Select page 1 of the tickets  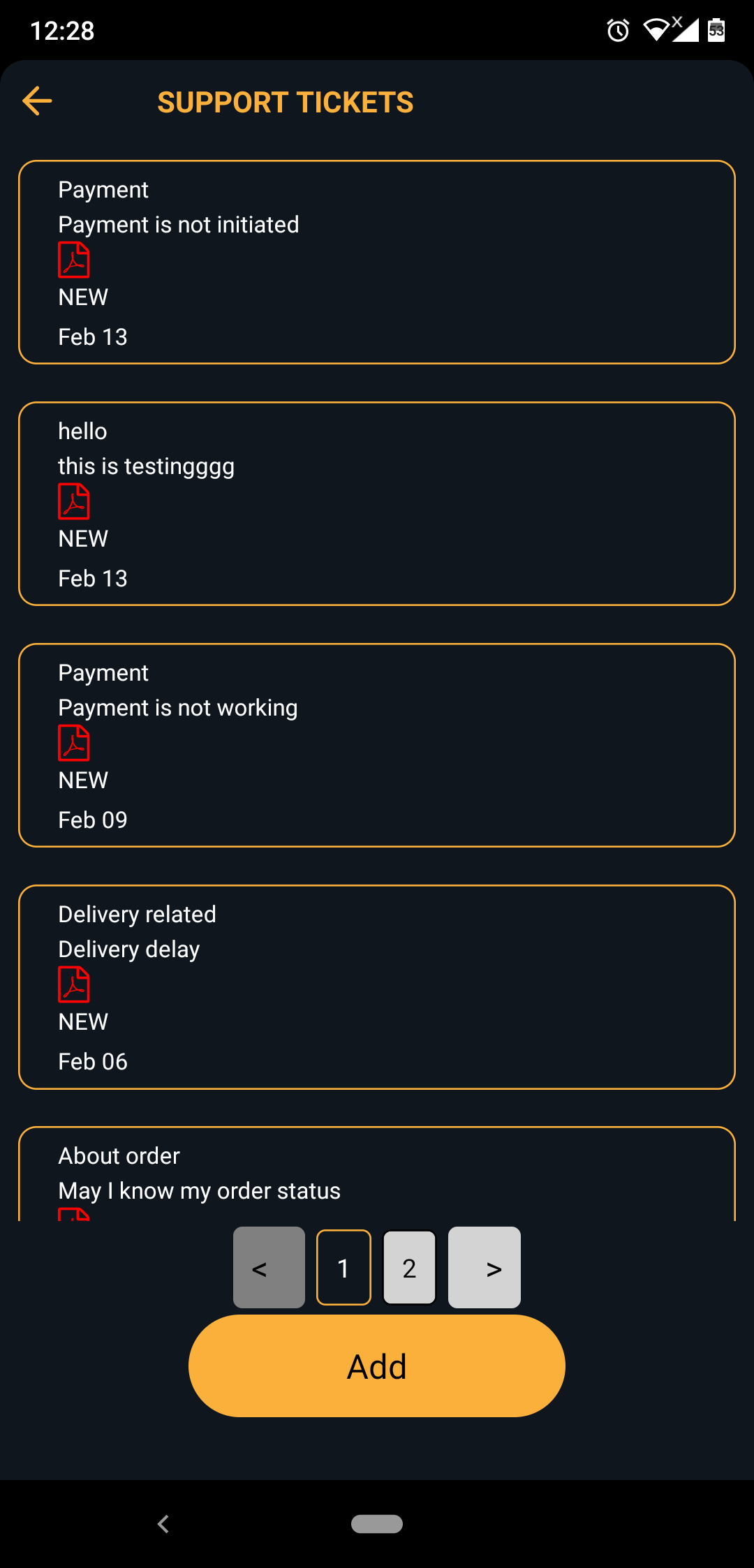click(343, 1267)
